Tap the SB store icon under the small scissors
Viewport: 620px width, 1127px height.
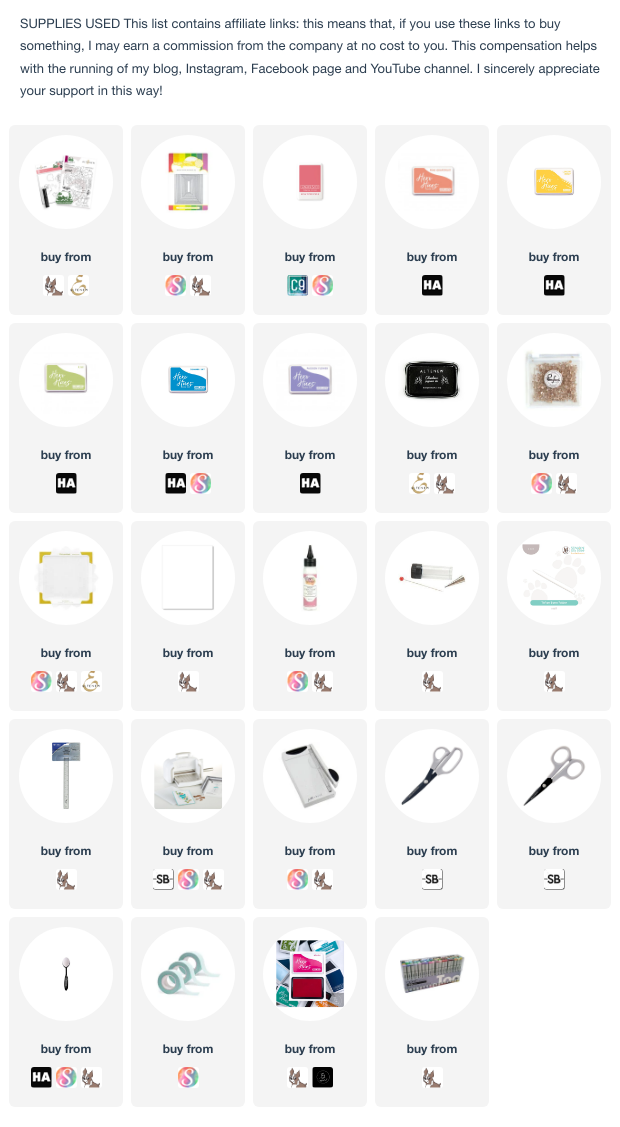(554, 880)
